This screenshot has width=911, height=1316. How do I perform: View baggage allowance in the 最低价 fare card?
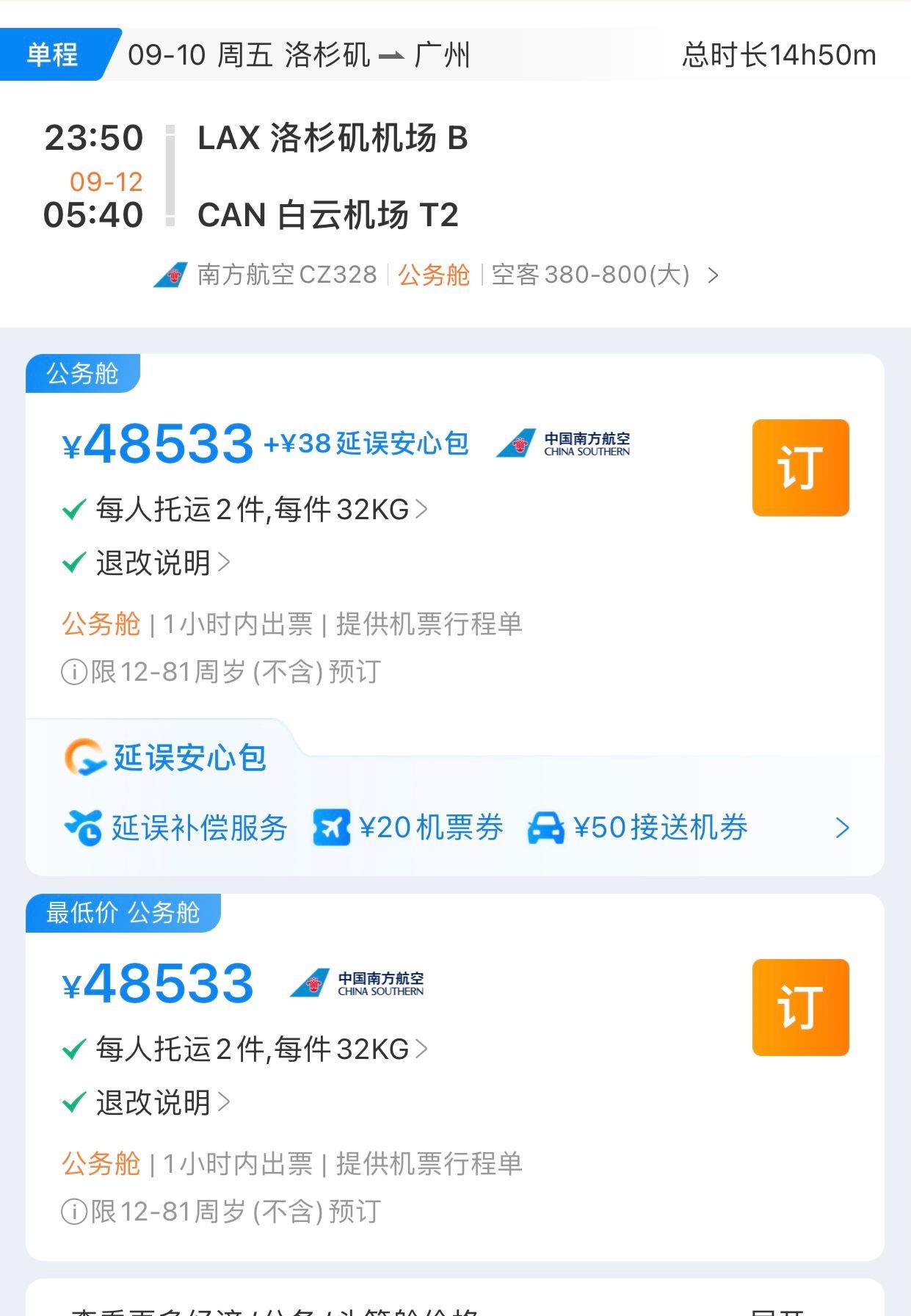(261, 1049)
